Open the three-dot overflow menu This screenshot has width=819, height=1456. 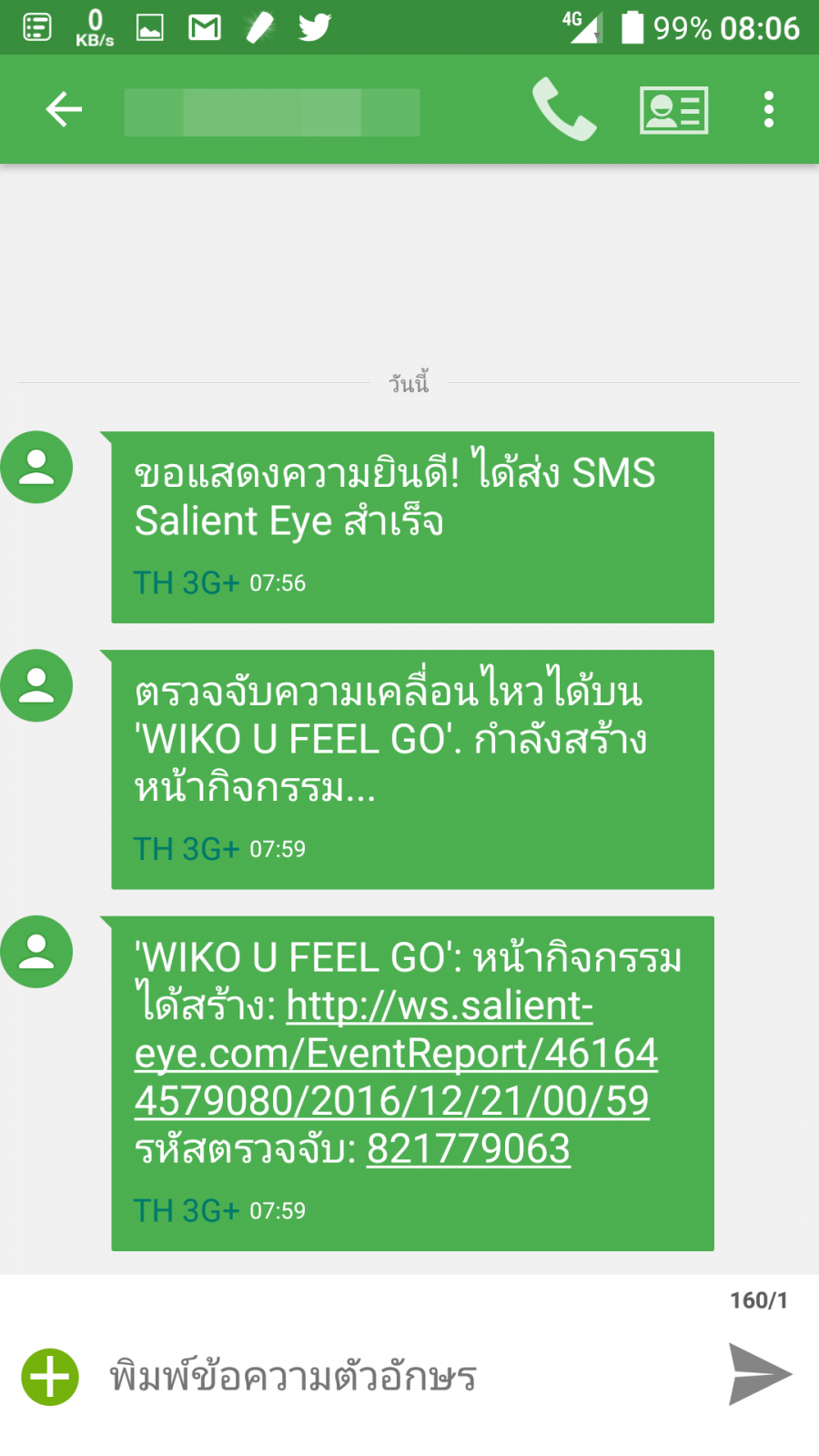(x=769, y=110)
